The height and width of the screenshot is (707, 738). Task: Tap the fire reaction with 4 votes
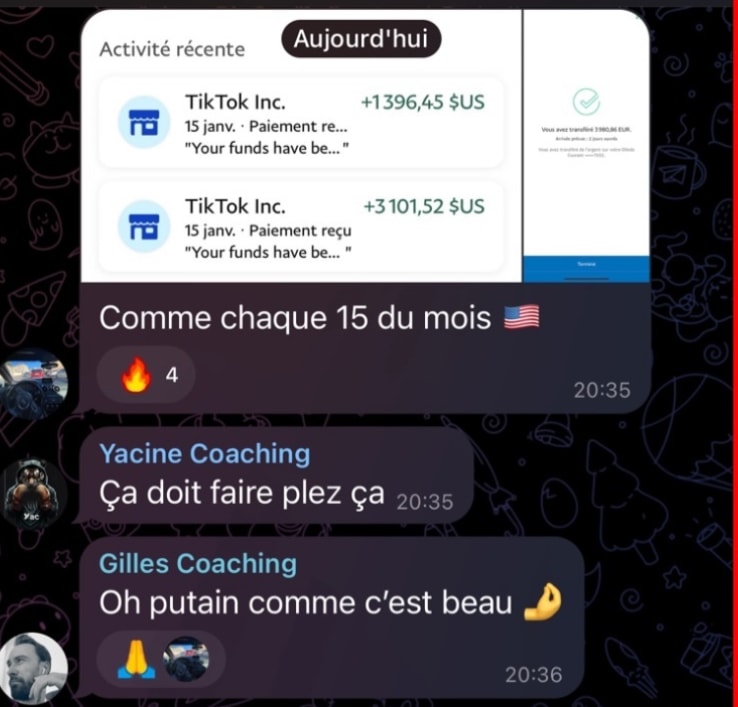point(146,377)
